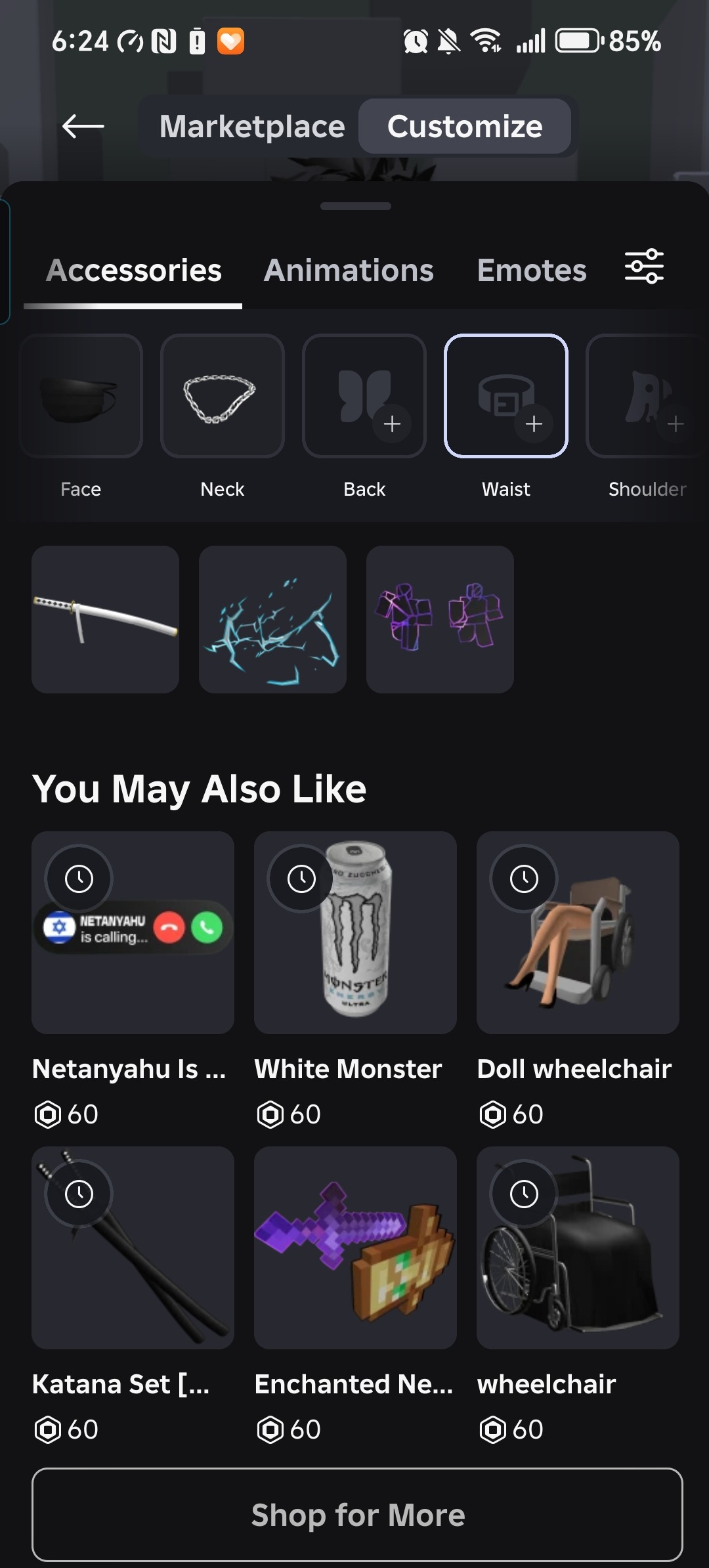Image resolution: width=709 pixels, height=1568 pixels.
Task: View the Katana Set item
Action: [133, 1248]
